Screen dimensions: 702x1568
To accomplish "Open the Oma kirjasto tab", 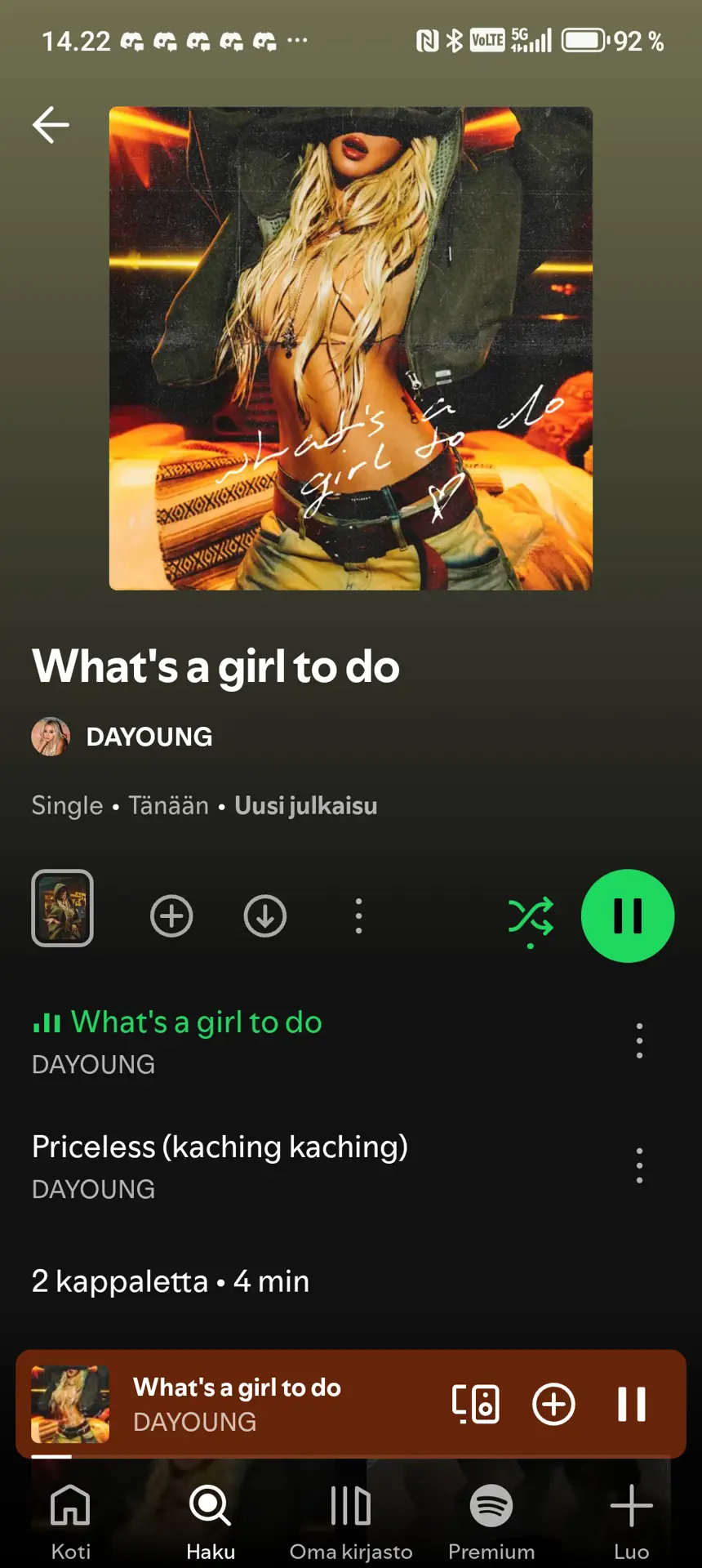I will (x=351, y=1519).
